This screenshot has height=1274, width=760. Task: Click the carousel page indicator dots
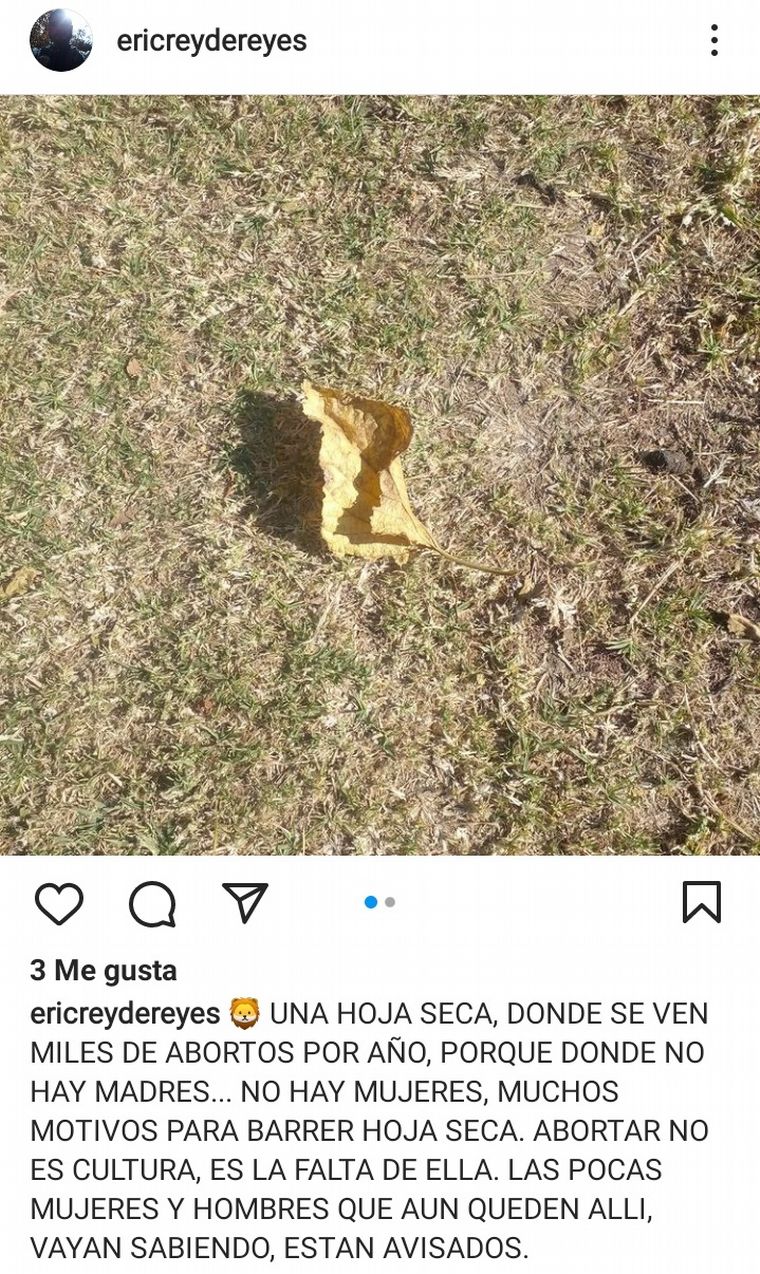click(x=378, y=901)
